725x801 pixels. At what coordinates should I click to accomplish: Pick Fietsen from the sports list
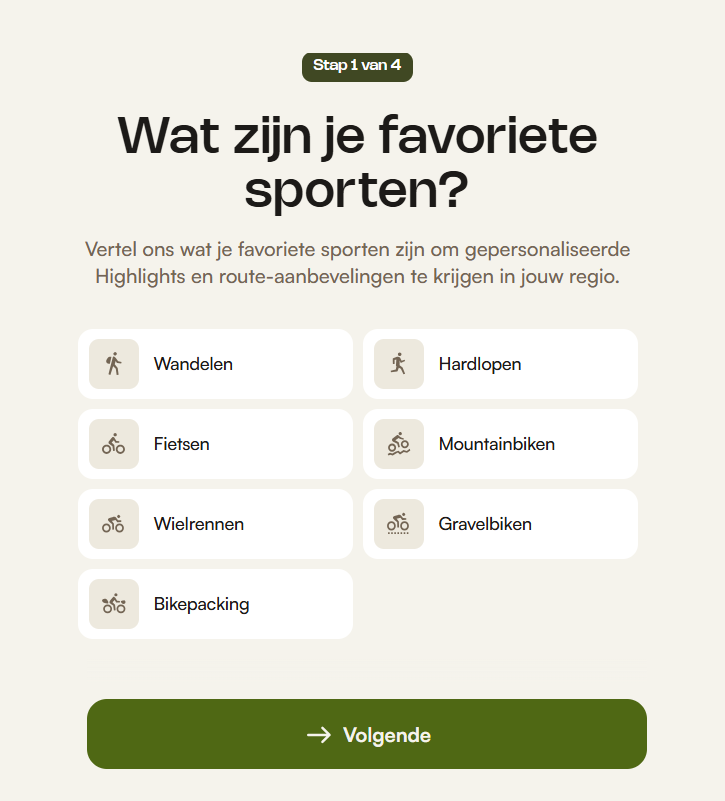tap(215, 444)
